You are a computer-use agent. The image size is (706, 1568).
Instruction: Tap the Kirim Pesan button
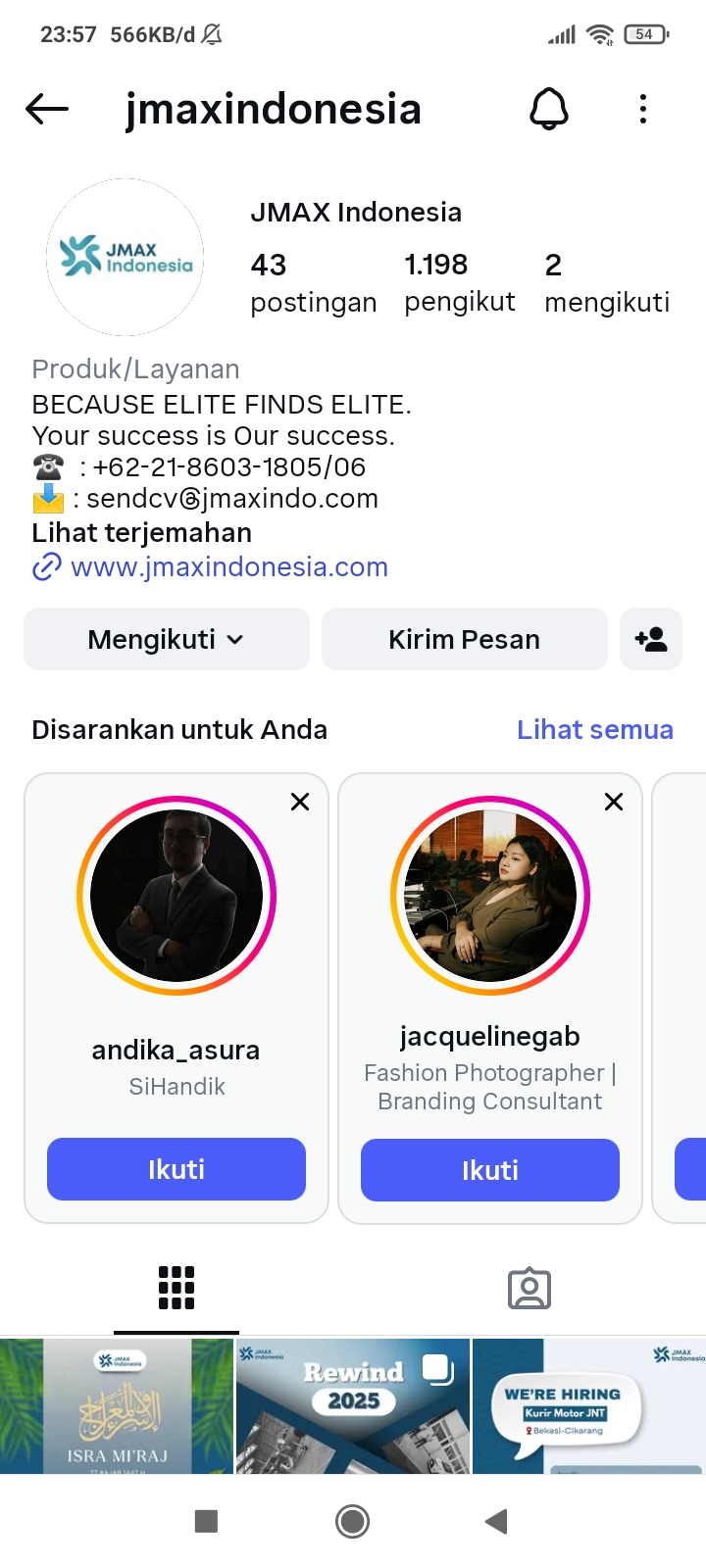point(464,640)
